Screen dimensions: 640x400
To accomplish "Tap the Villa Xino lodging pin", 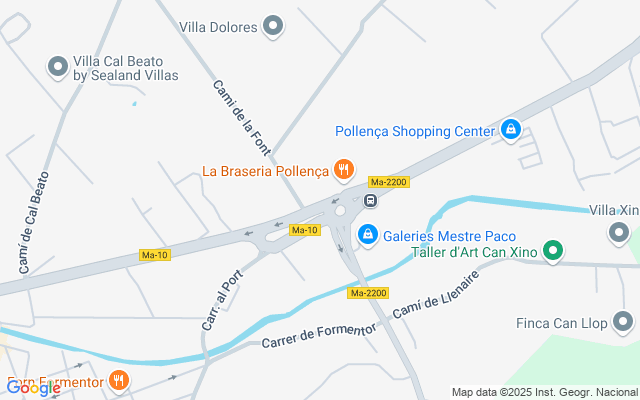I will 617,232.
